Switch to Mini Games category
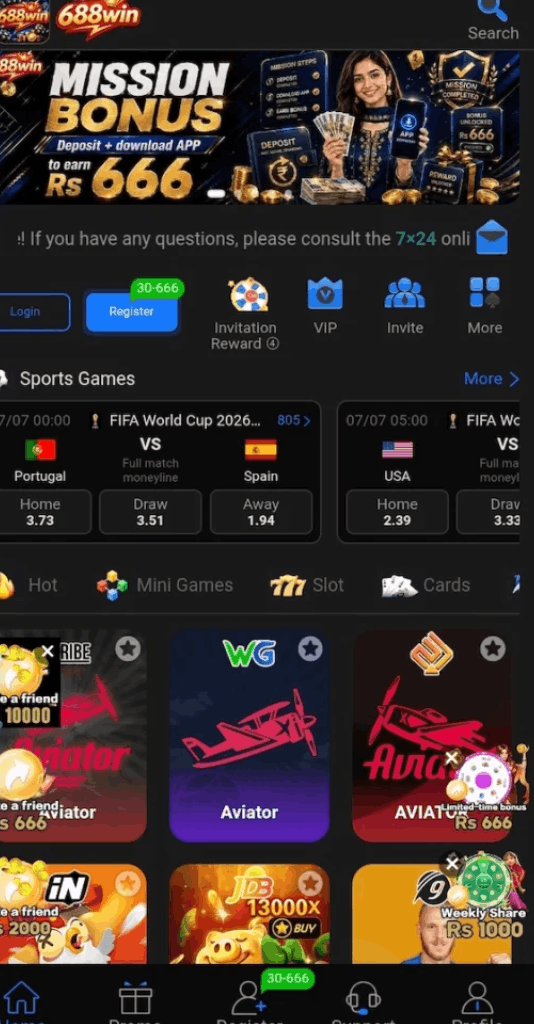 pos(165,585)
